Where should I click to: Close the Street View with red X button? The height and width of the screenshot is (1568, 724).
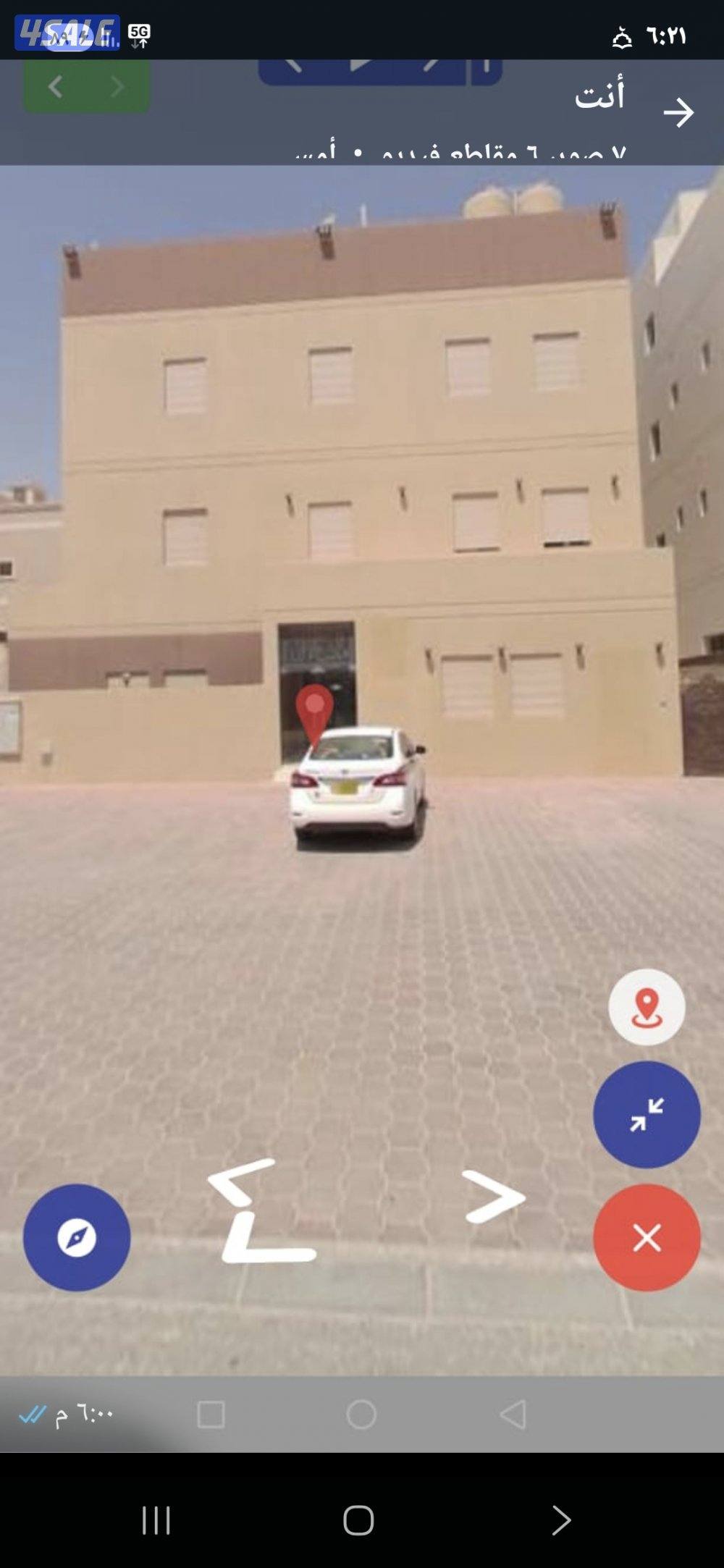[x=647, y=1236]
